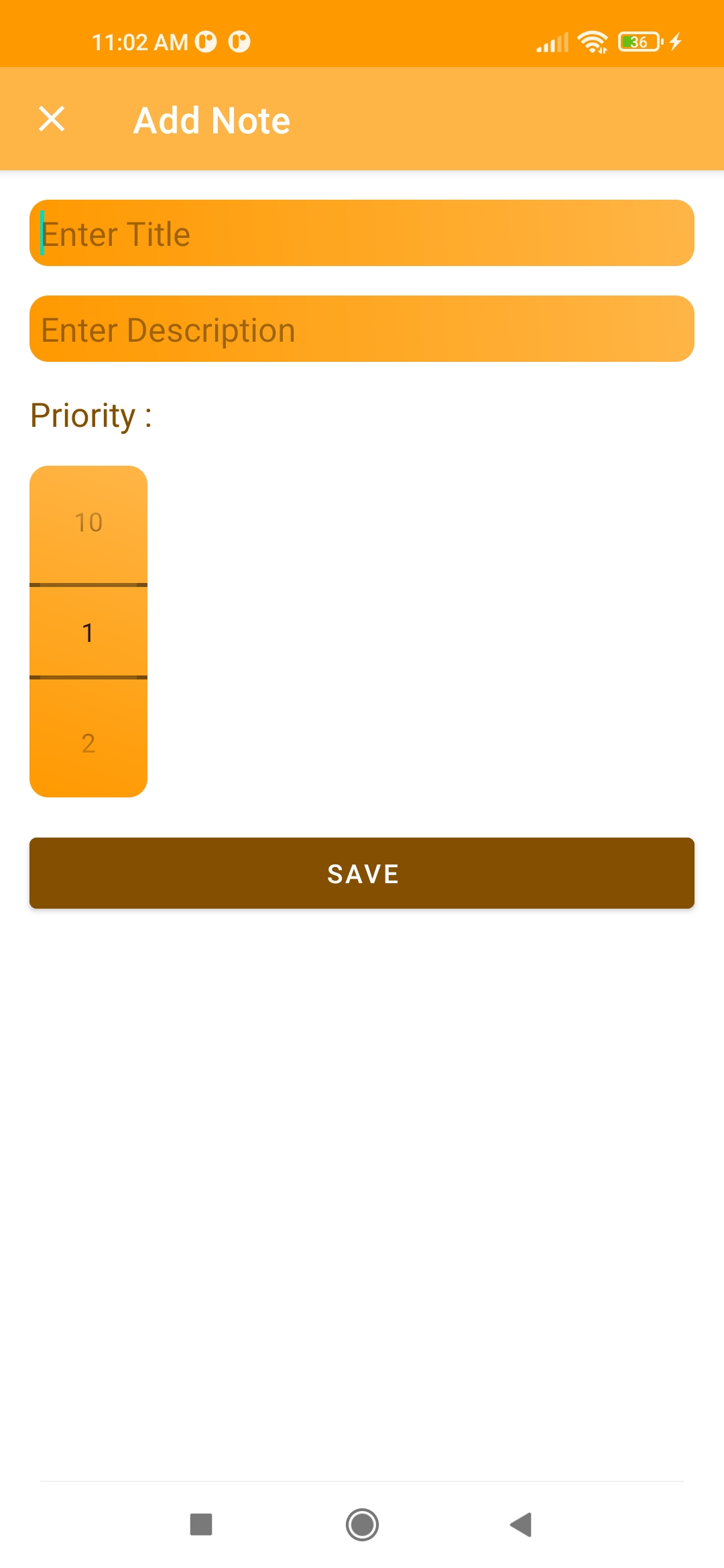Tap the selected priority value 1
Viewport: 724px width, 1568px height.
[x=88, y=632]
